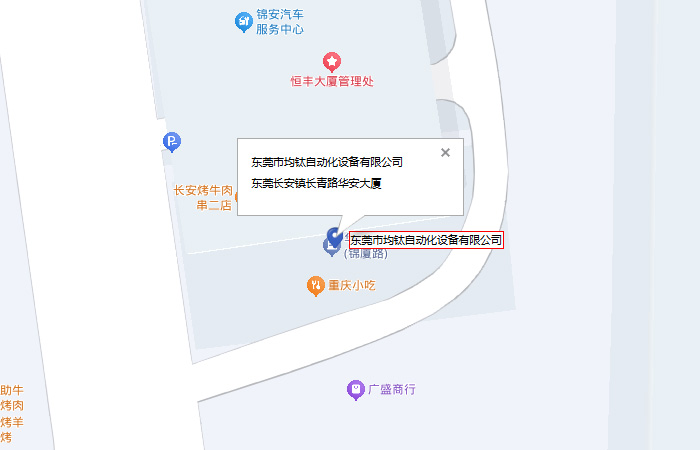Close the 东莞市均钛自动化设备有限公司 info popup

click(445, 153)
